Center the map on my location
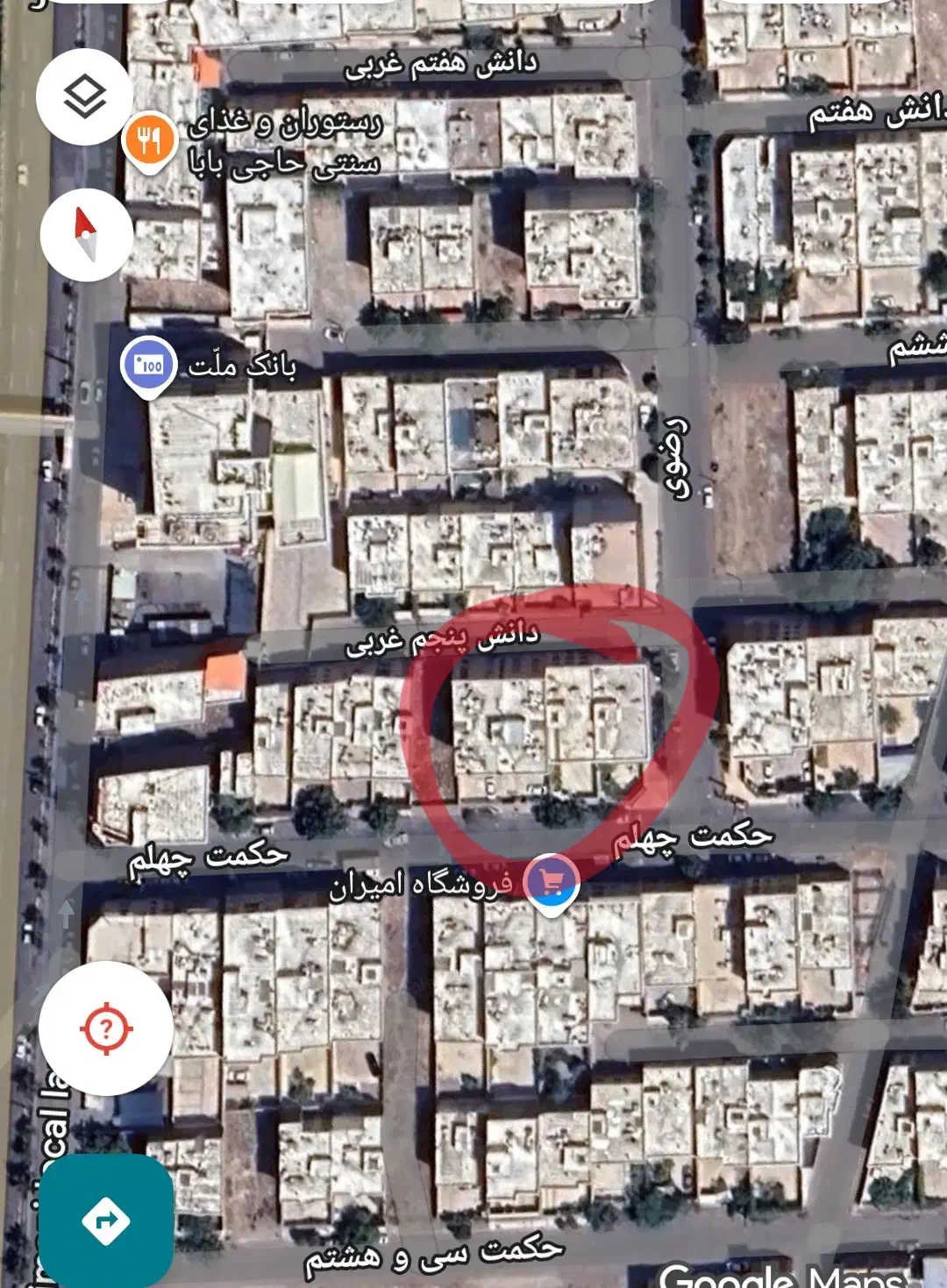The image size is (947, 1288). pyautogui.click(x=106, y=1028)
